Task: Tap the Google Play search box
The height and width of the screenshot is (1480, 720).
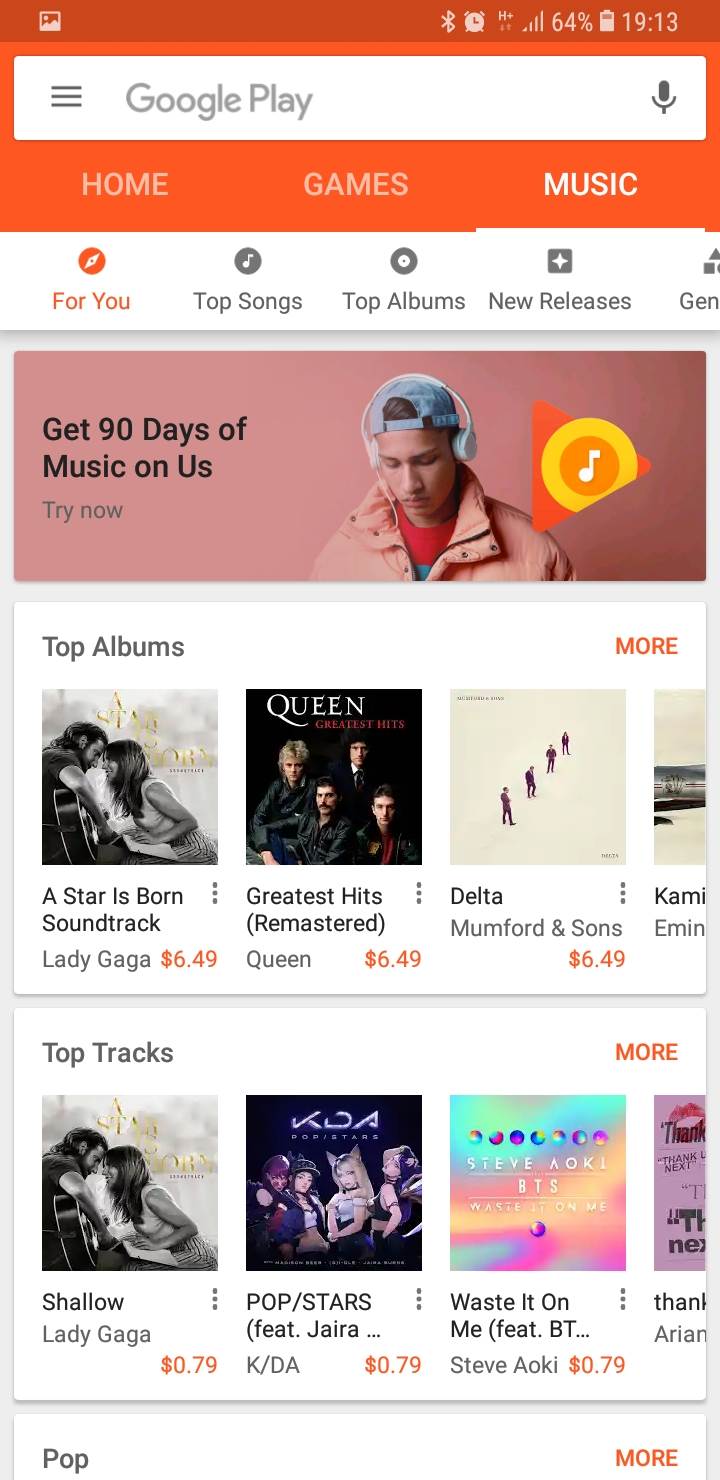Action: [x=360, y=99]
